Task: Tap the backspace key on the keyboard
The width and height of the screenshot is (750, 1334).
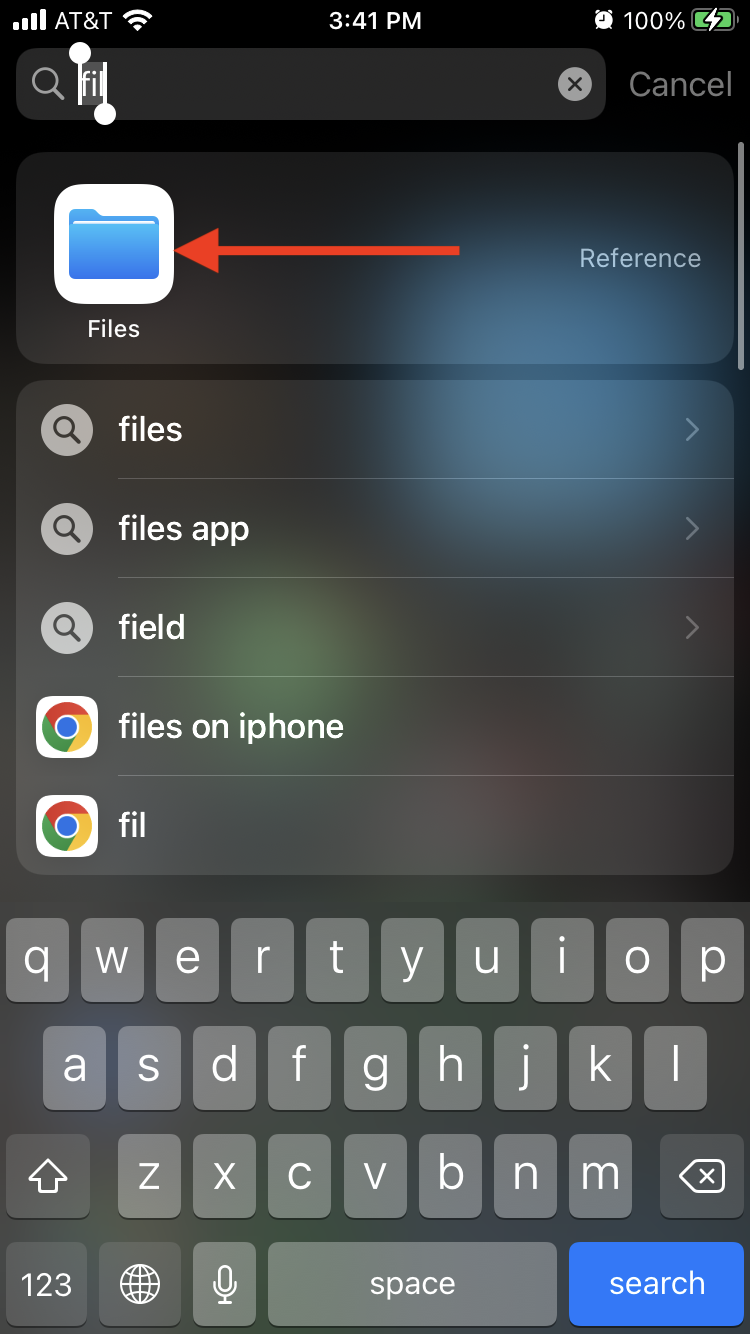Action: tap(701, 1176)
